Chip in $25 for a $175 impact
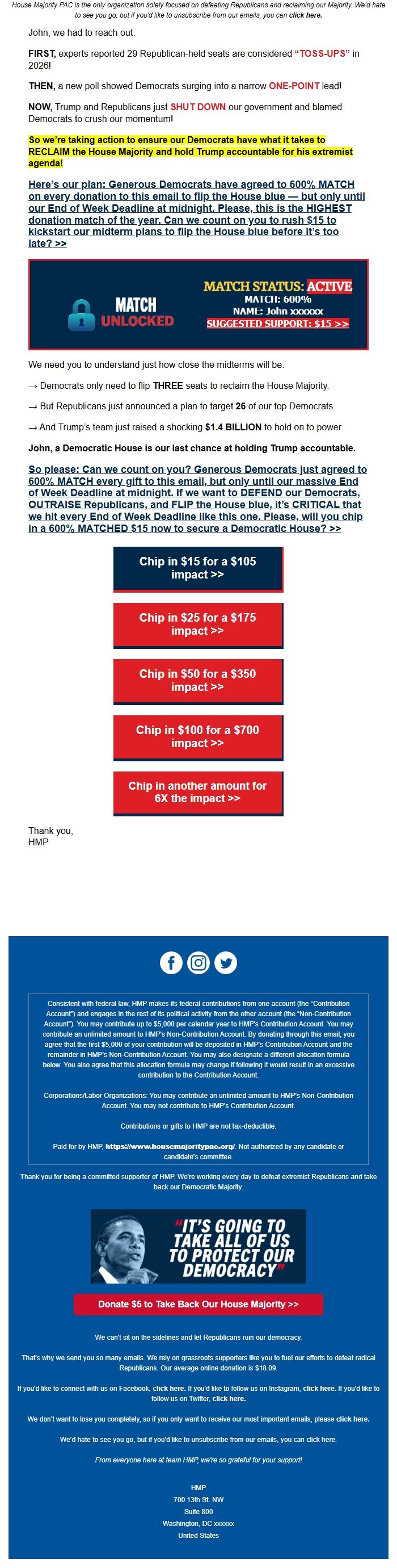 click(198, 624)
